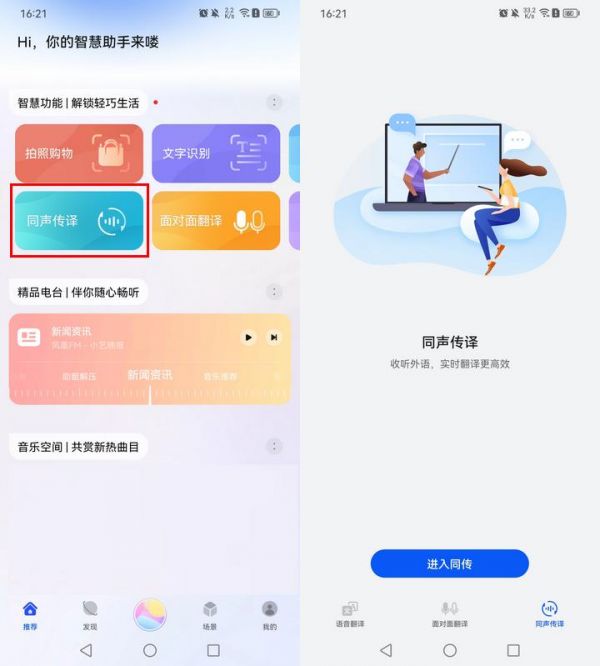Select the 同声传译 bottom tab
600x666 pixels.
[x=549, y=614]
